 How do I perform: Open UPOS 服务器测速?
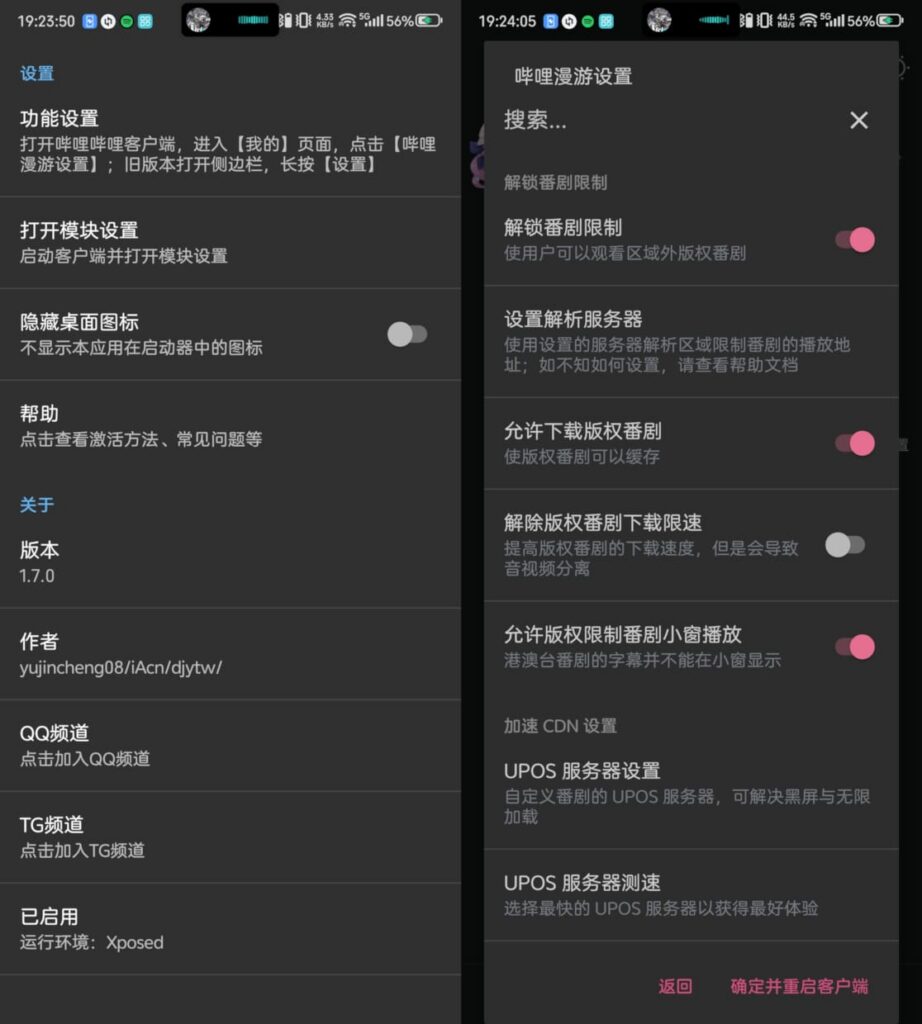690,895
